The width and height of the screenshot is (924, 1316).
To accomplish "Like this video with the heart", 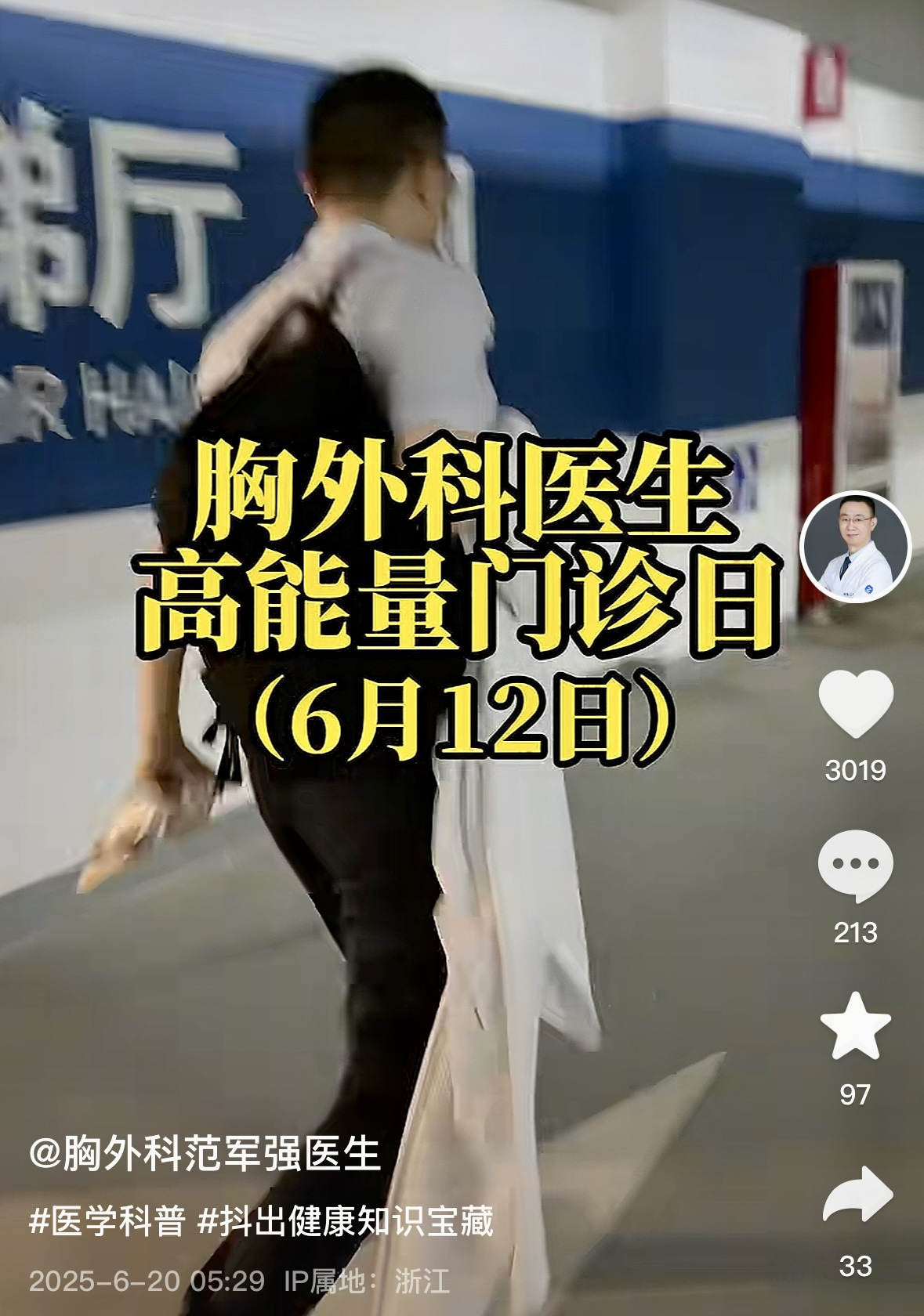I will pyautogui.click(x=856, y=703).
